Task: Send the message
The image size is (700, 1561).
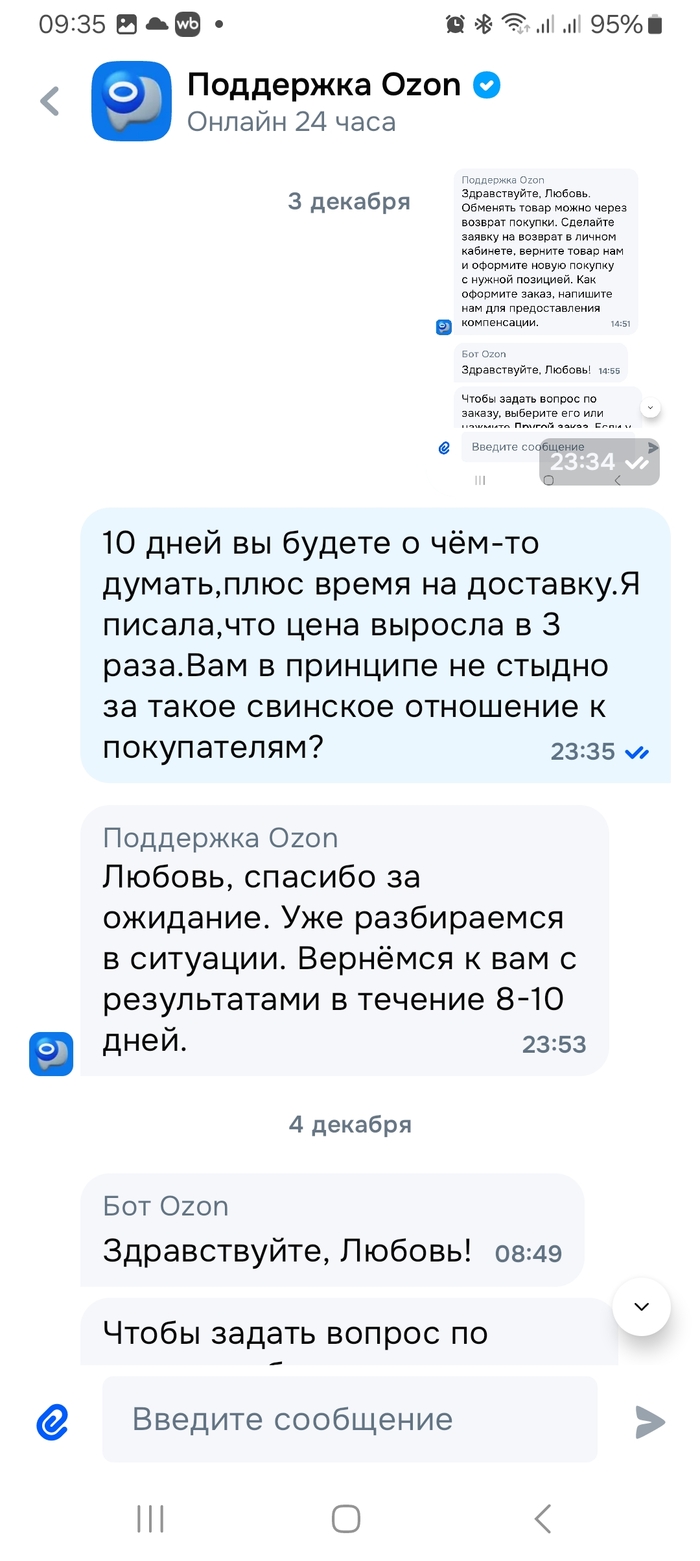Action: pos(649,1421)
